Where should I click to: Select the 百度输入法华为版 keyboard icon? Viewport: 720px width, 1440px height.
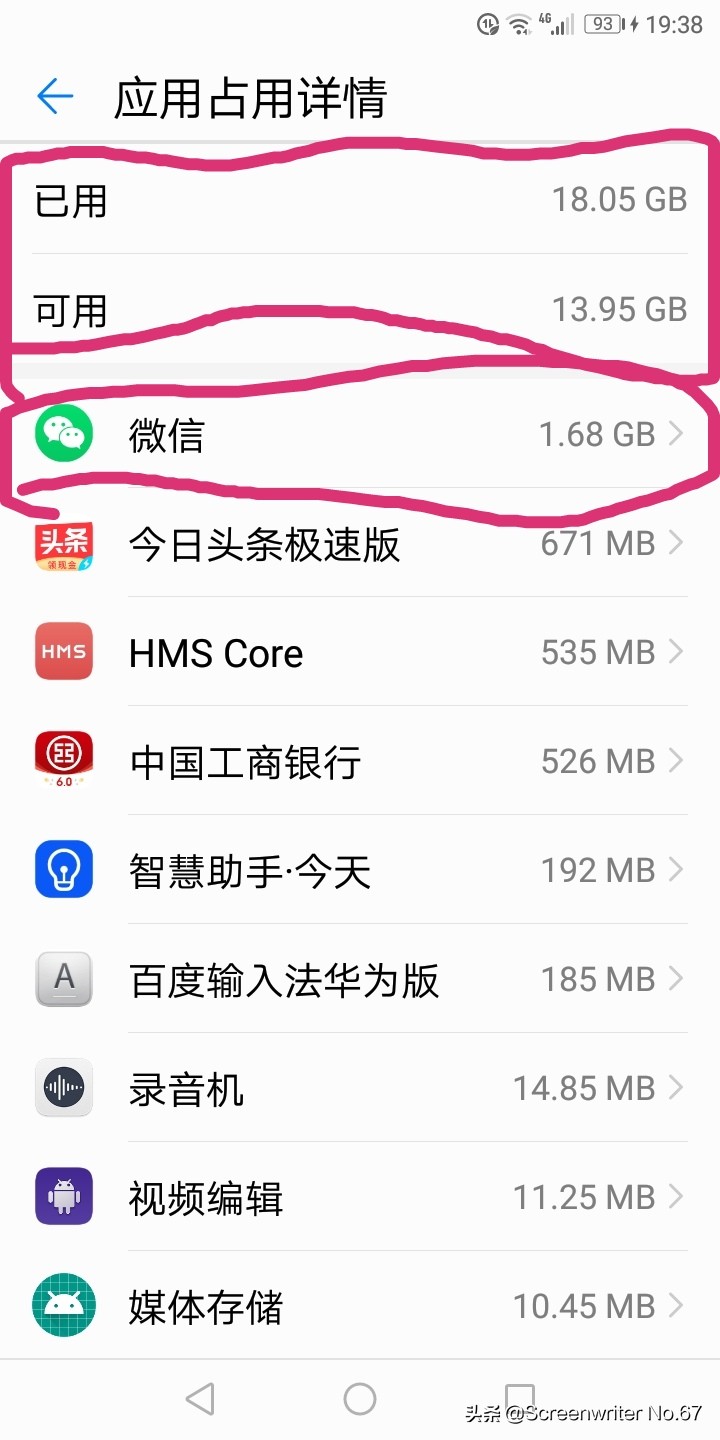coord(64,979)
